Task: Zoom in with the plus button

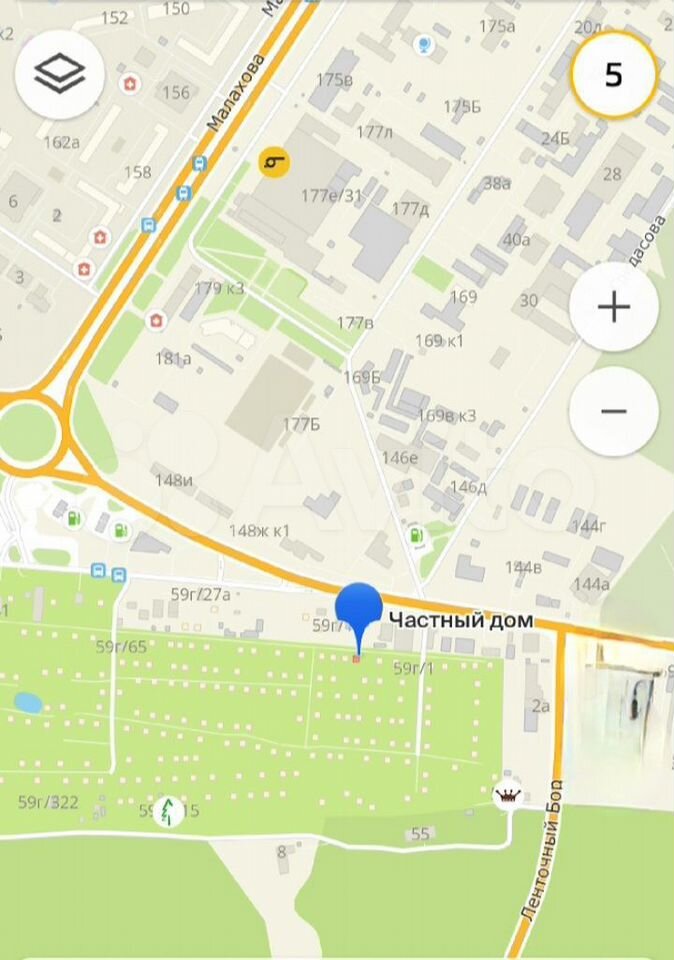Action: pos(613,307)
